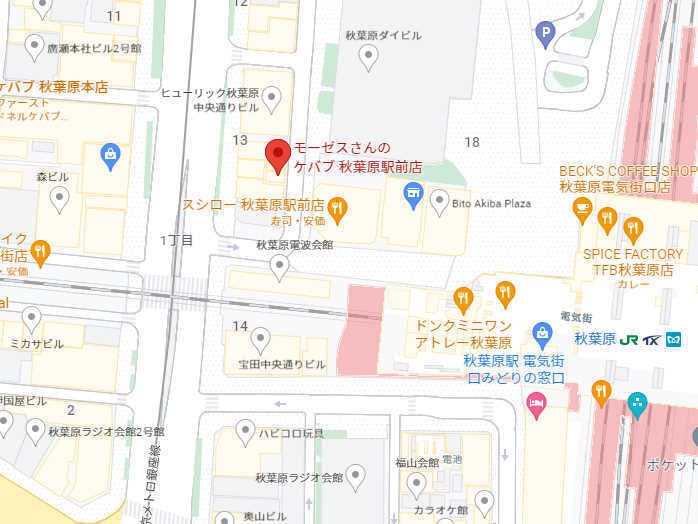Tap the blue parking P marker

[x=545, y=35]
